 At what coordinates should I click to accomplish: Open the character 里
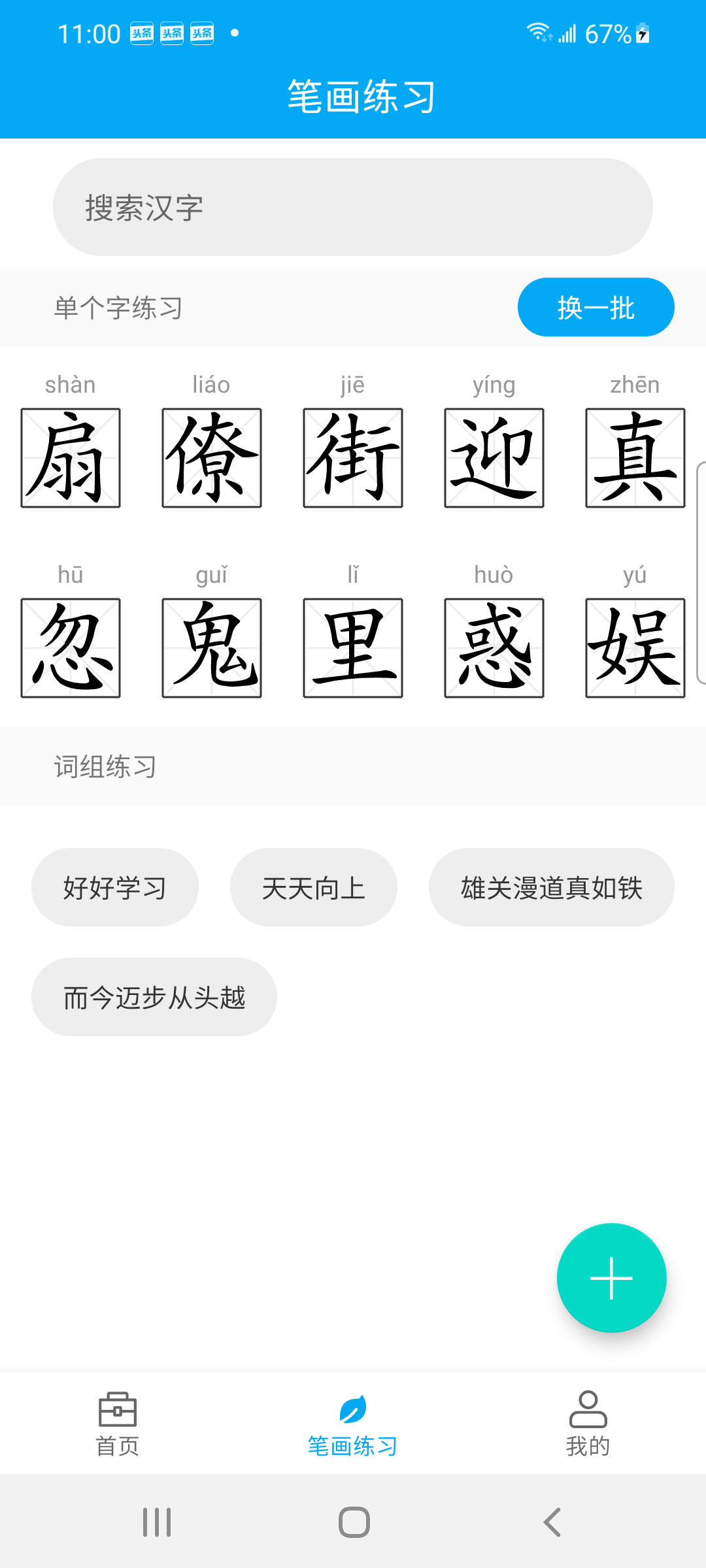tap(353, 647)
